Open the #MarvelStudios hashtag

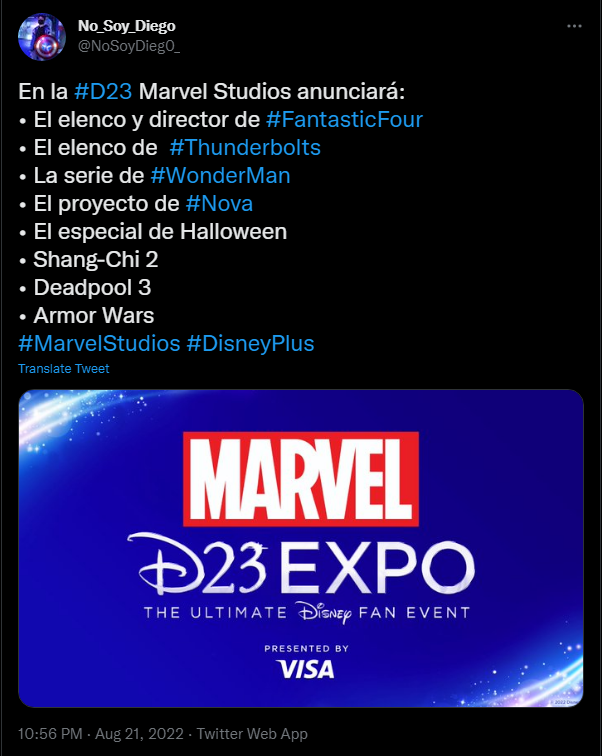[99, 344]
